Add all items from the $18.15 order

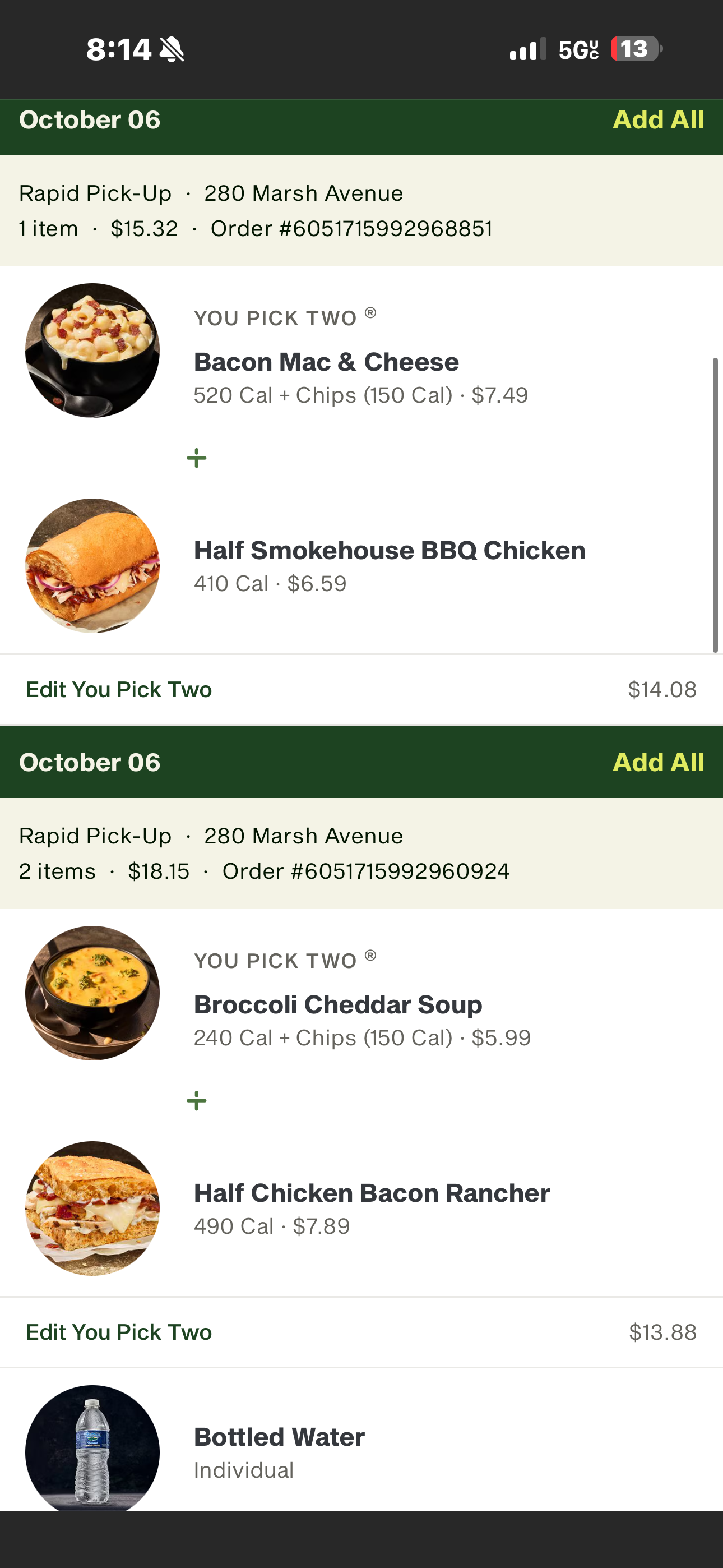(x=658, y=762)
